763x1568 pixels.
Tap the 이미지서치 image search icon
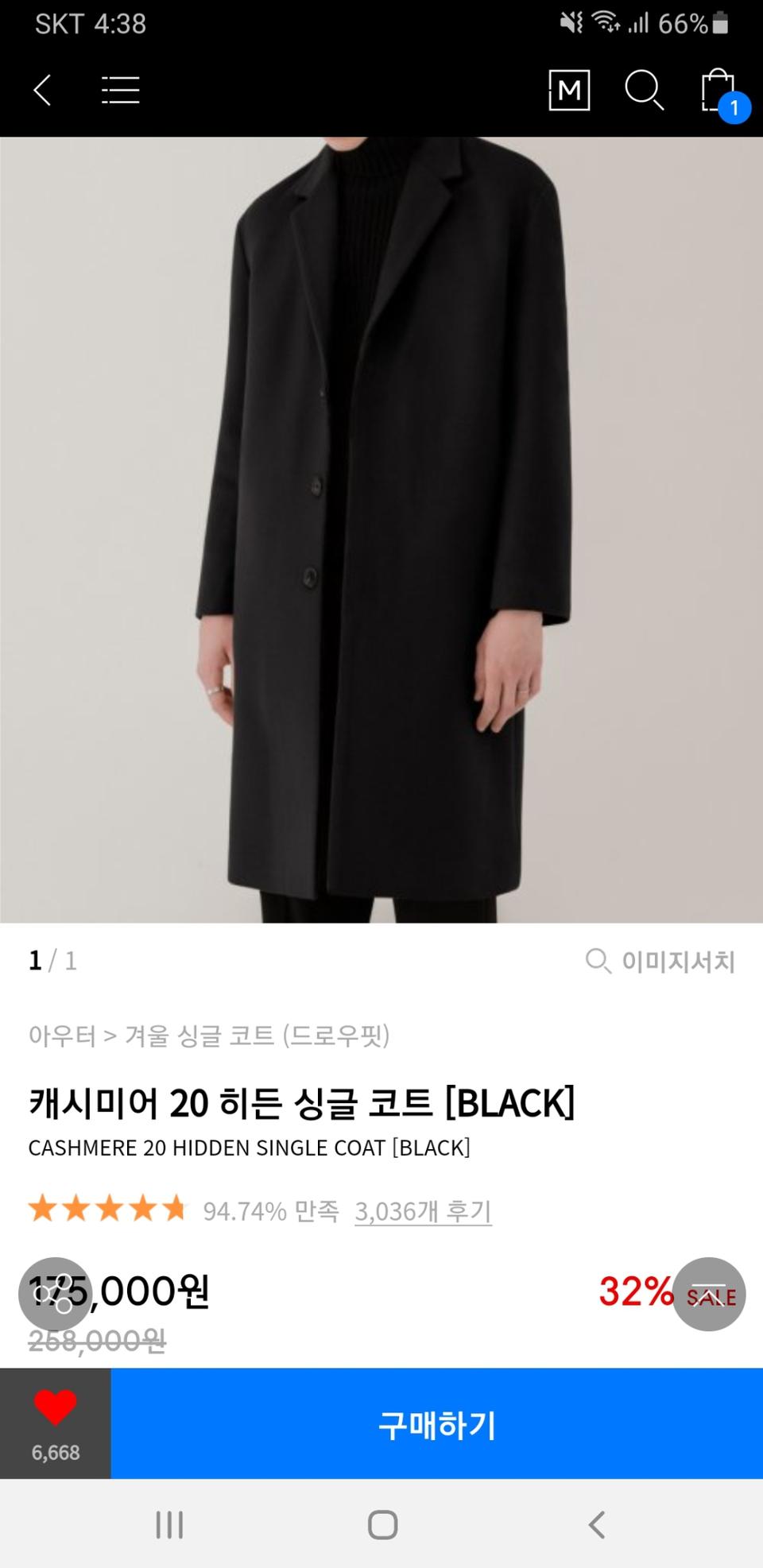coord(660,962)
